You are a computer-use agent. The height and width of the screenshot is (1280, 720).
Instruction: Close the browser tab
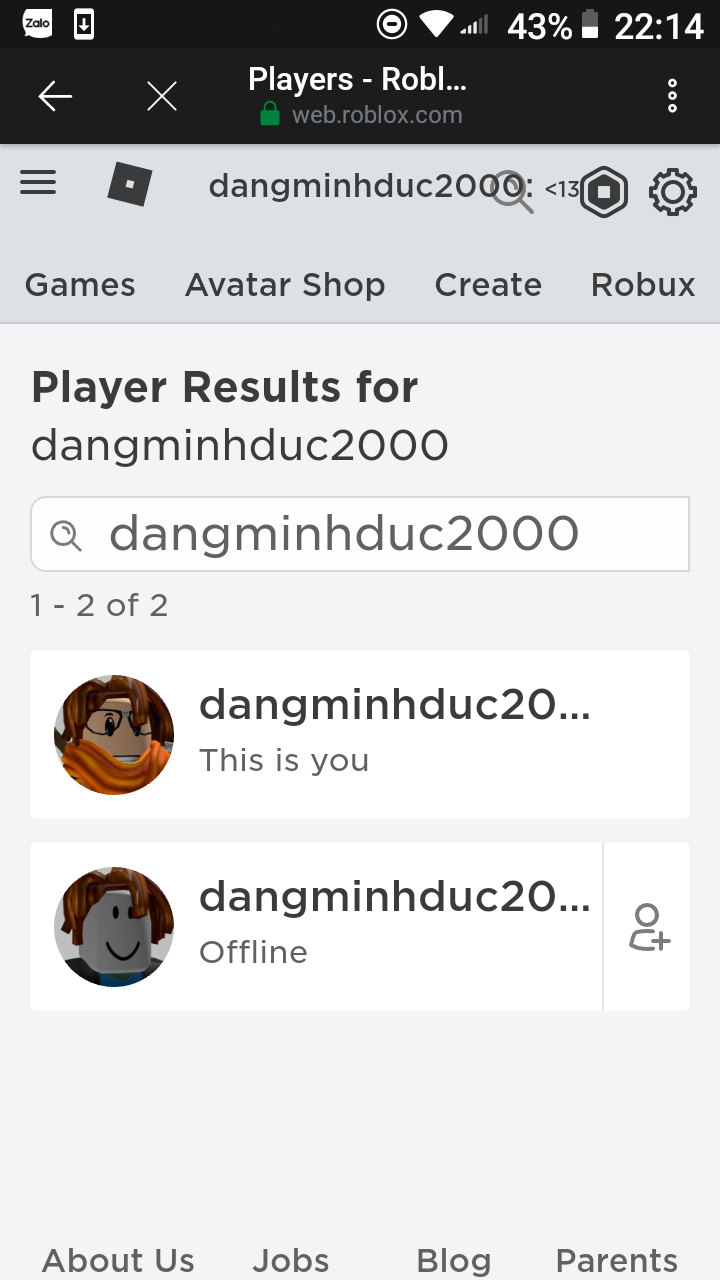click(x=161, y=96)
